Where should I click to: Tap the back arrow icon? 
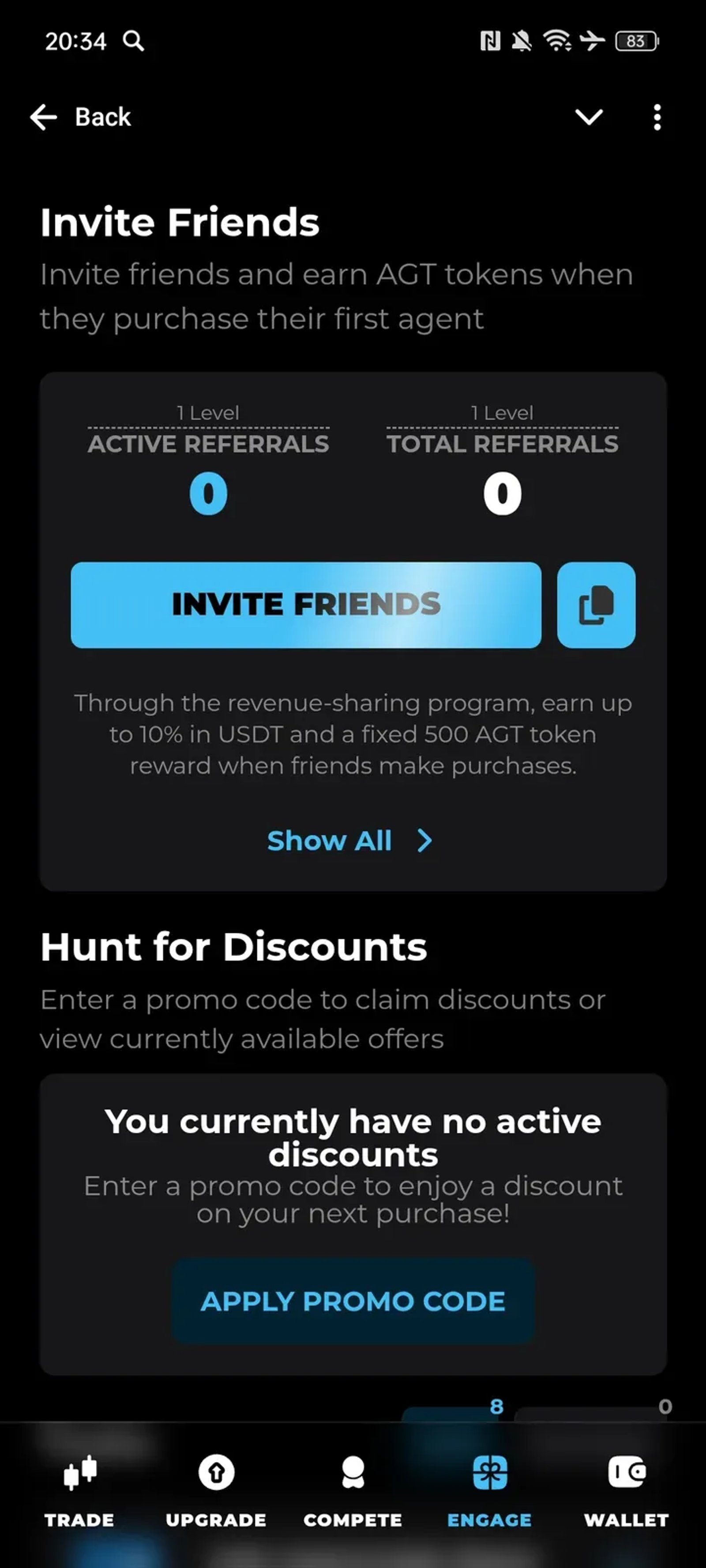[x=43, y=117]
